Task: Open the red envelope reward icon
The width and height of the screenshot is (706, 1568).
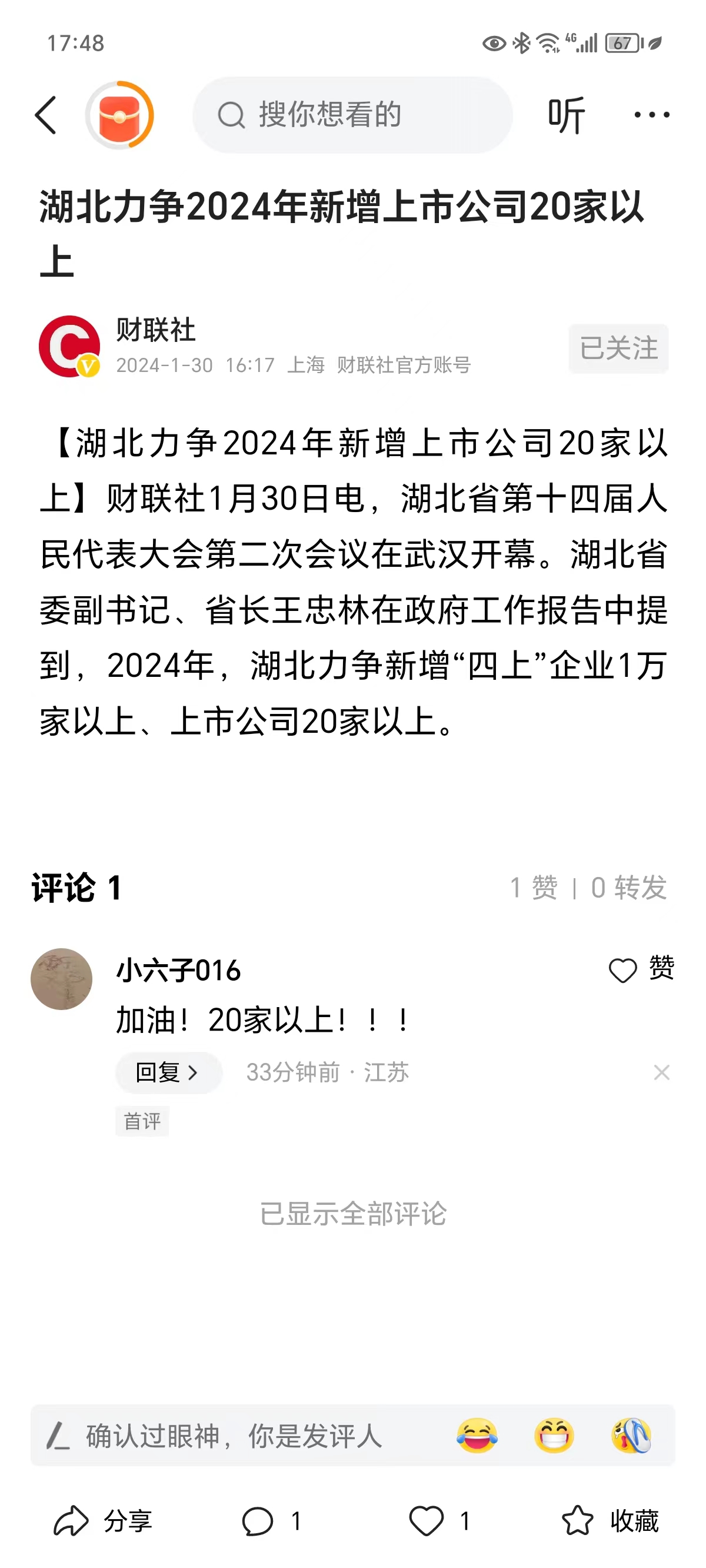Action: click(119, 115)
